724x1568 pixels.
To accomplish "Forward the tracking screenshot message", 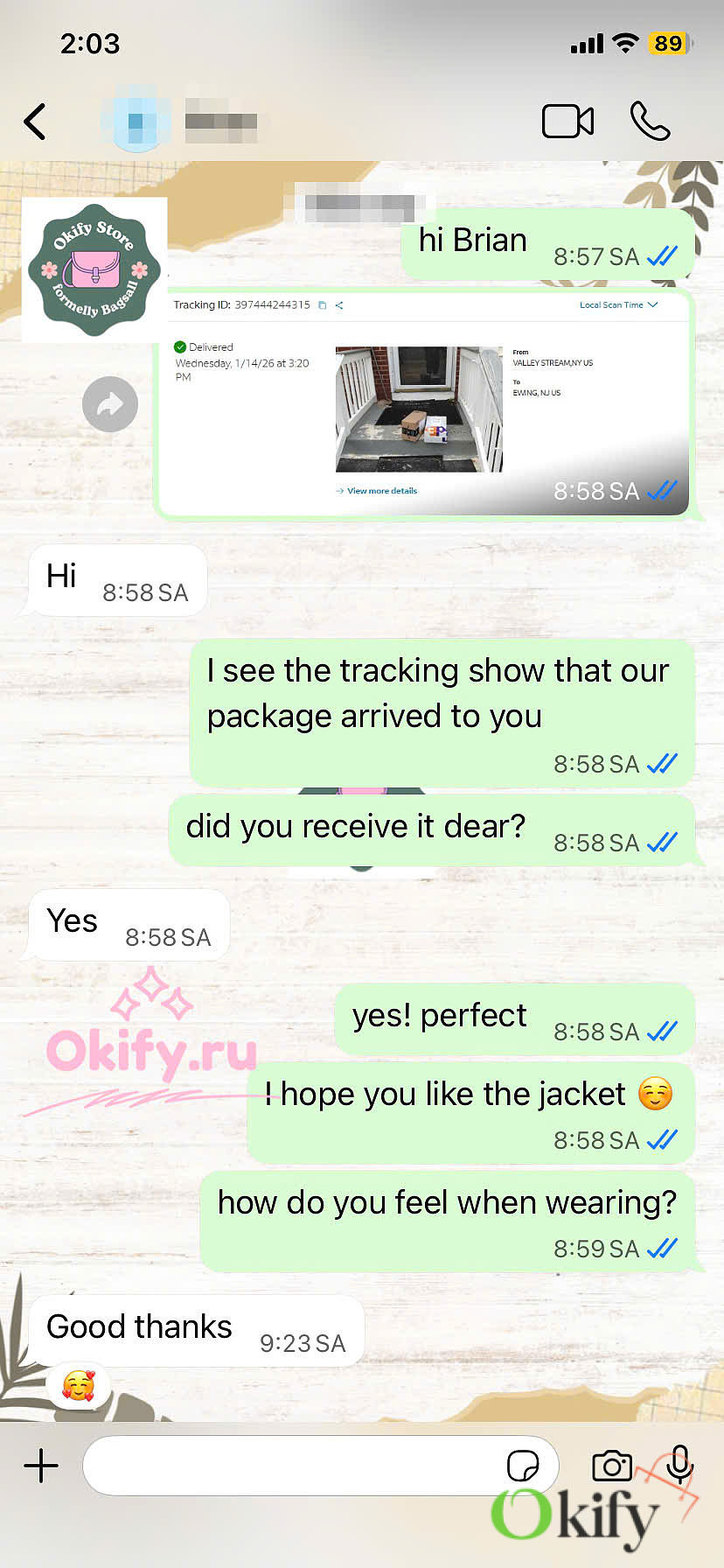I will [x=110, y=404].
